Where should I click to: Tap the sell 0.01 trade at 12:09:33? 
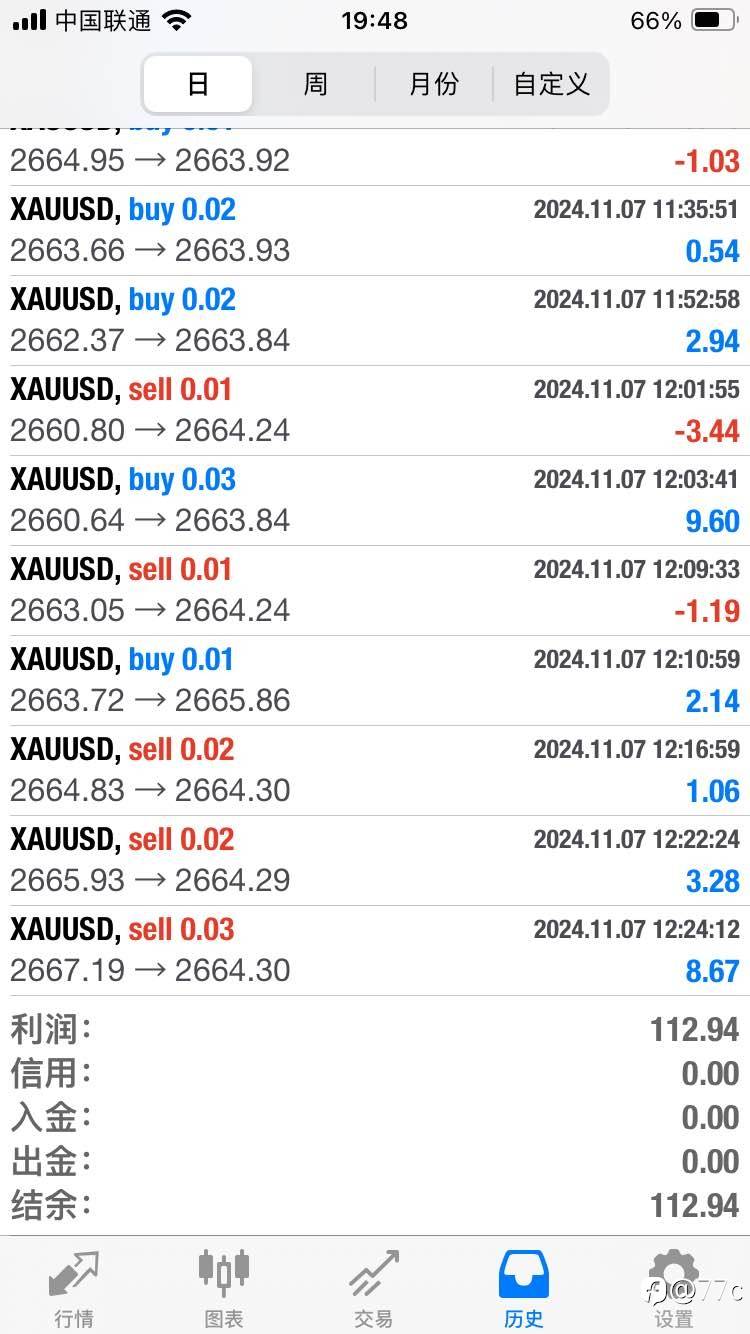click(375, 590)
